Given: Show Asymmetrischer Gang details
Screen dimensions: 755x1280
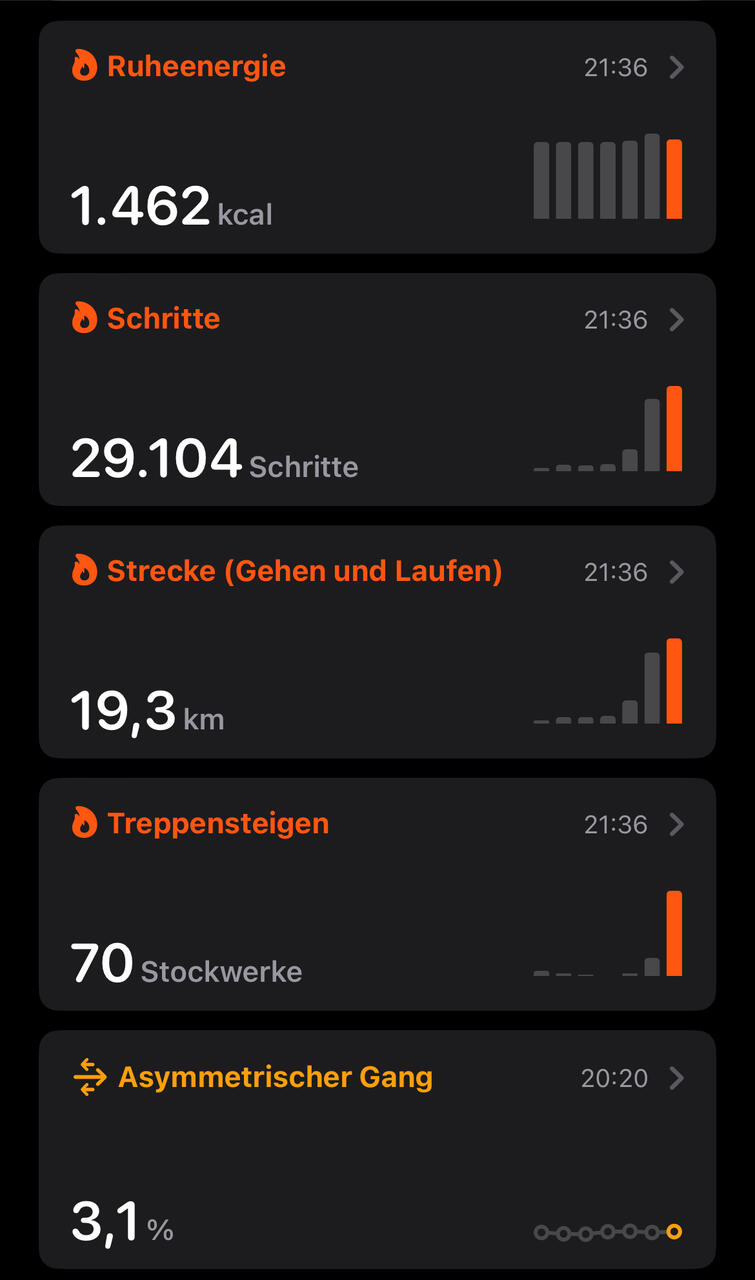Looking at the screenshot, I should click(377, 1149).
